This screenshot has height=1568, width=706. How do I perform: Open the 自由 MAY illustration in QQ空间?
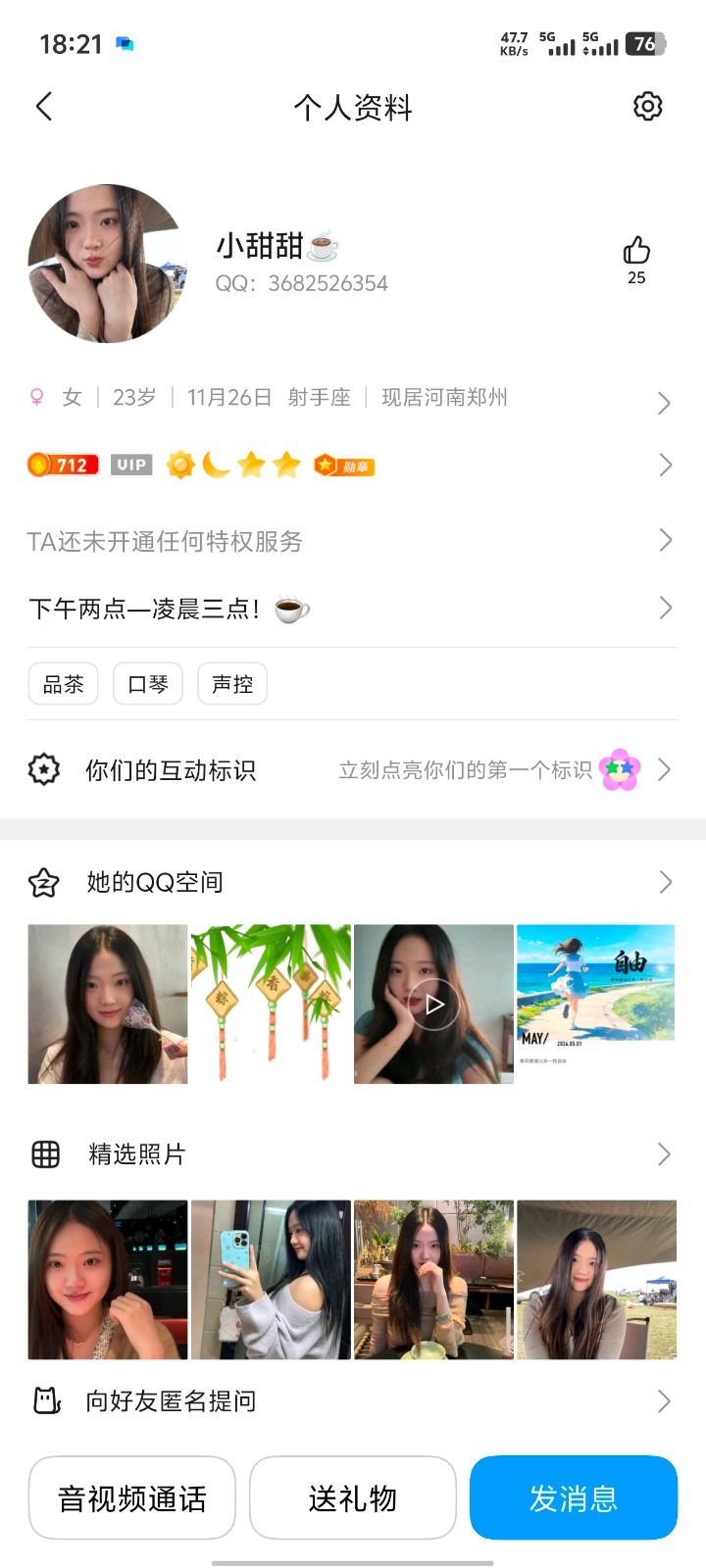tap(596, 1004)
